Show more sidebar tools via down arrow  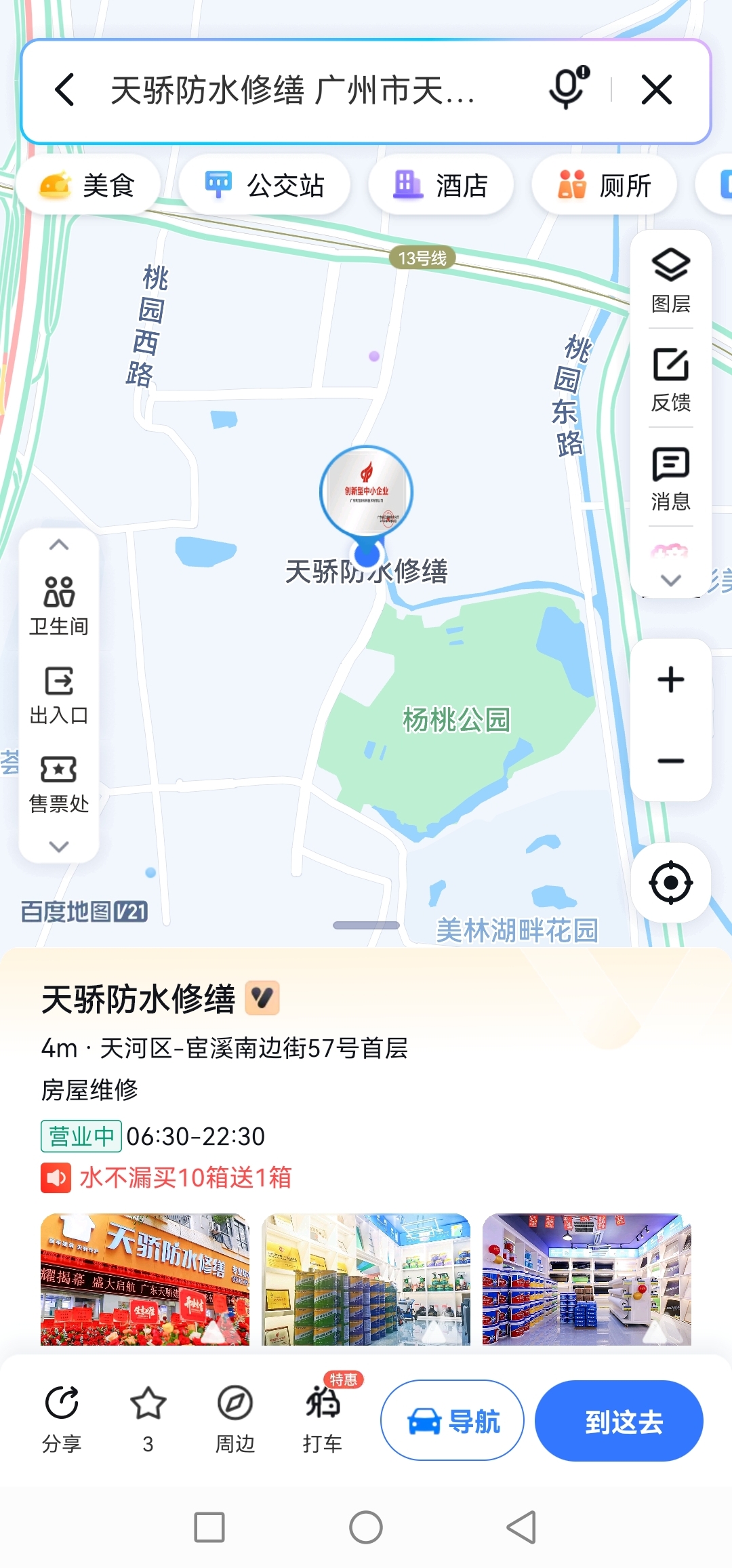670,580
